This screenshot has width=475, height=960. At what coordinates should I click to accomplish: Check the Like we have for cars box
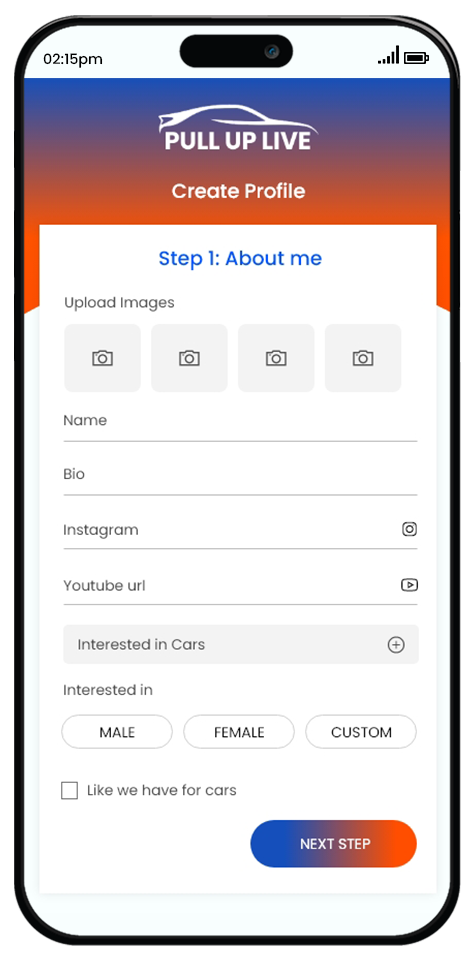click(x=70, y=790)
